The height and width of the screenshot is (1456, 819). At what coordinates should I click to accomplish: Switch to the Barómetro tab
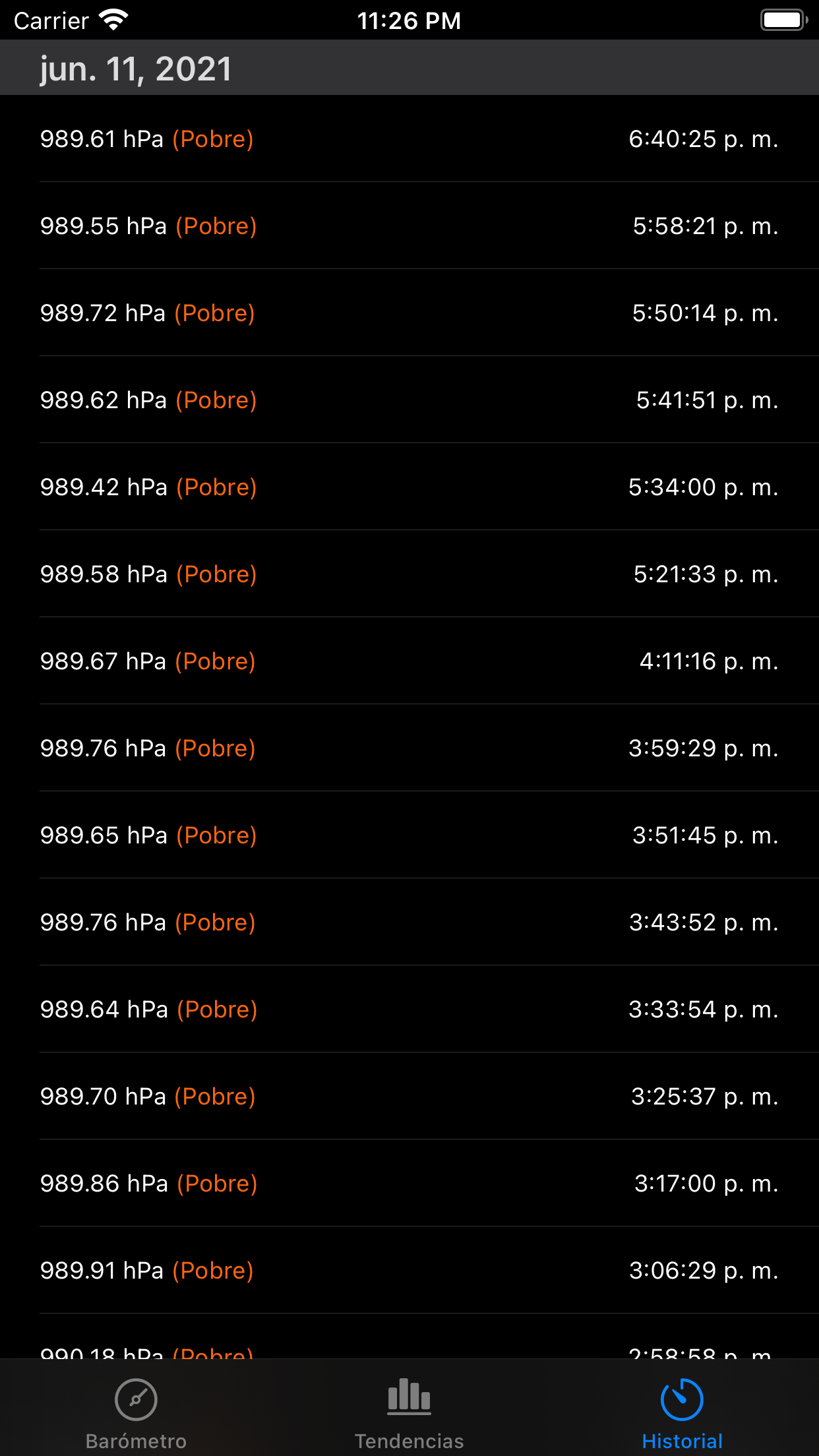(x=136, y=1409)
